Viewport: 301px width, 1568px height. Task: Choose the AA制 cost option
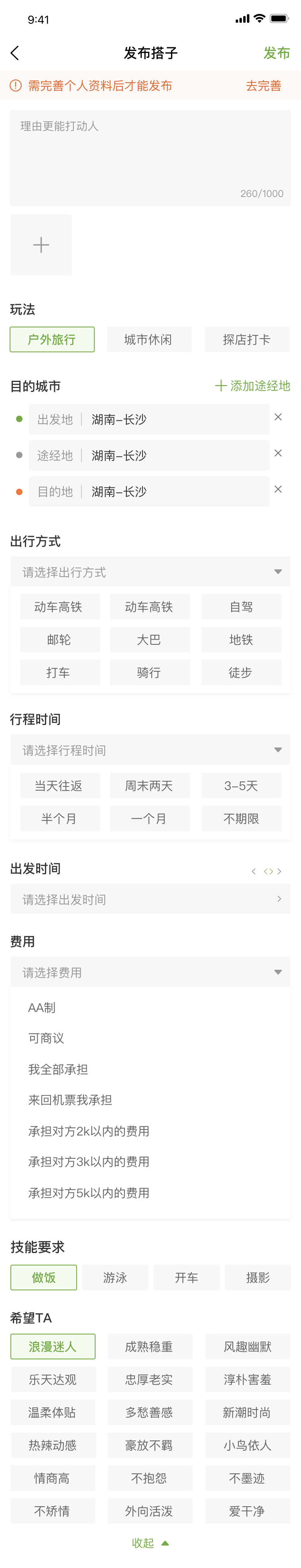(x=42, y=1008)
